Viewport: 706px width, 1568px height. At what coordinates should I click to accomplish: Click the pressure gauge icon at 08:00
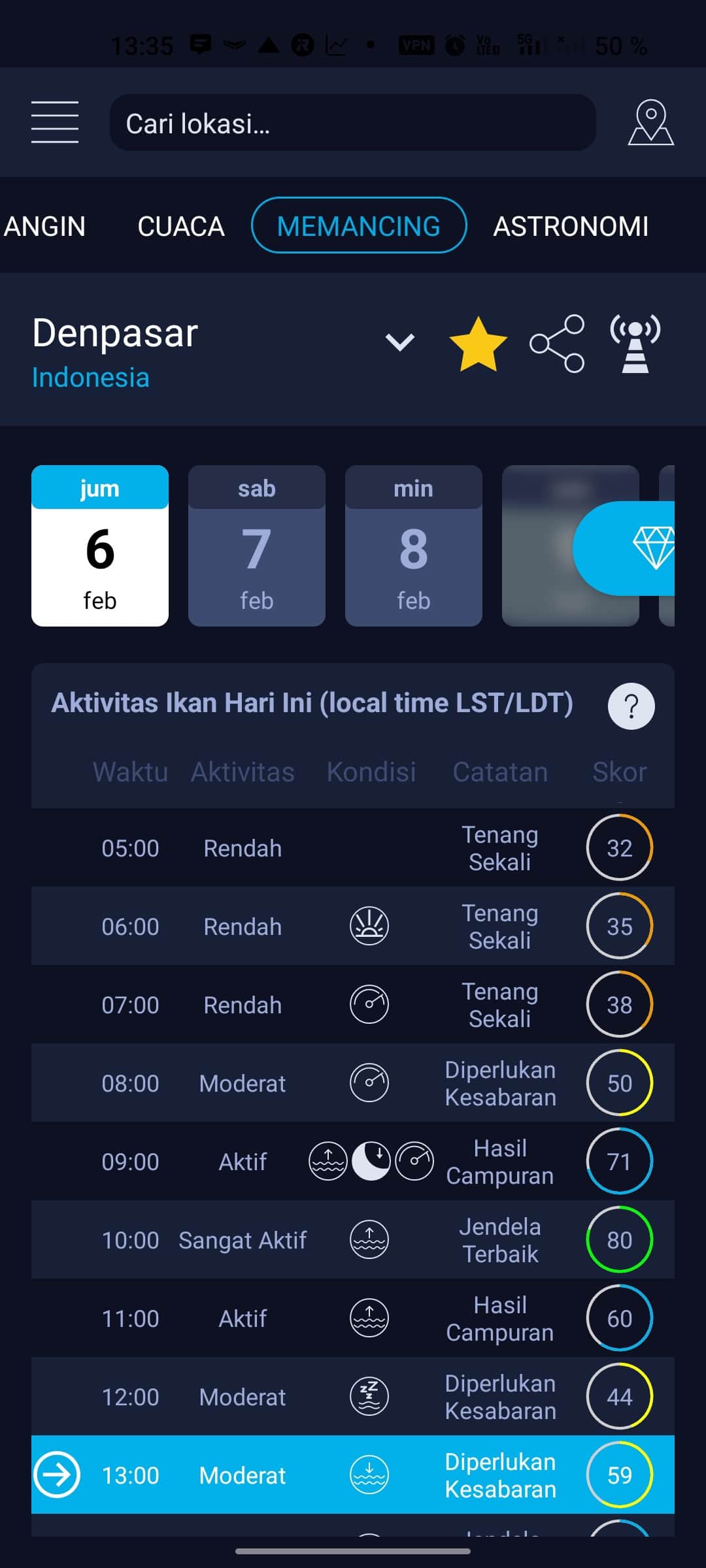tap(369, 1083)
